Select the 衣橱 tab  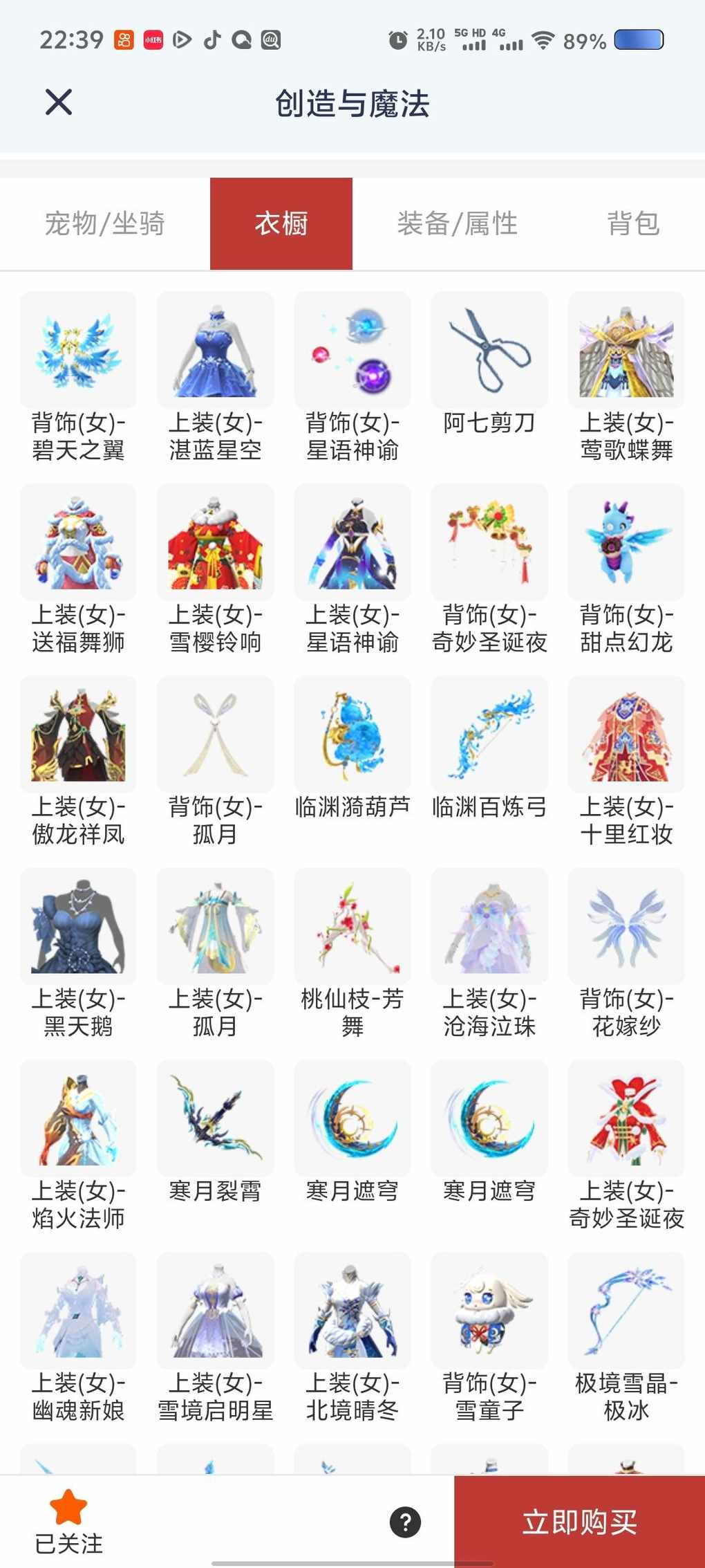281,223
